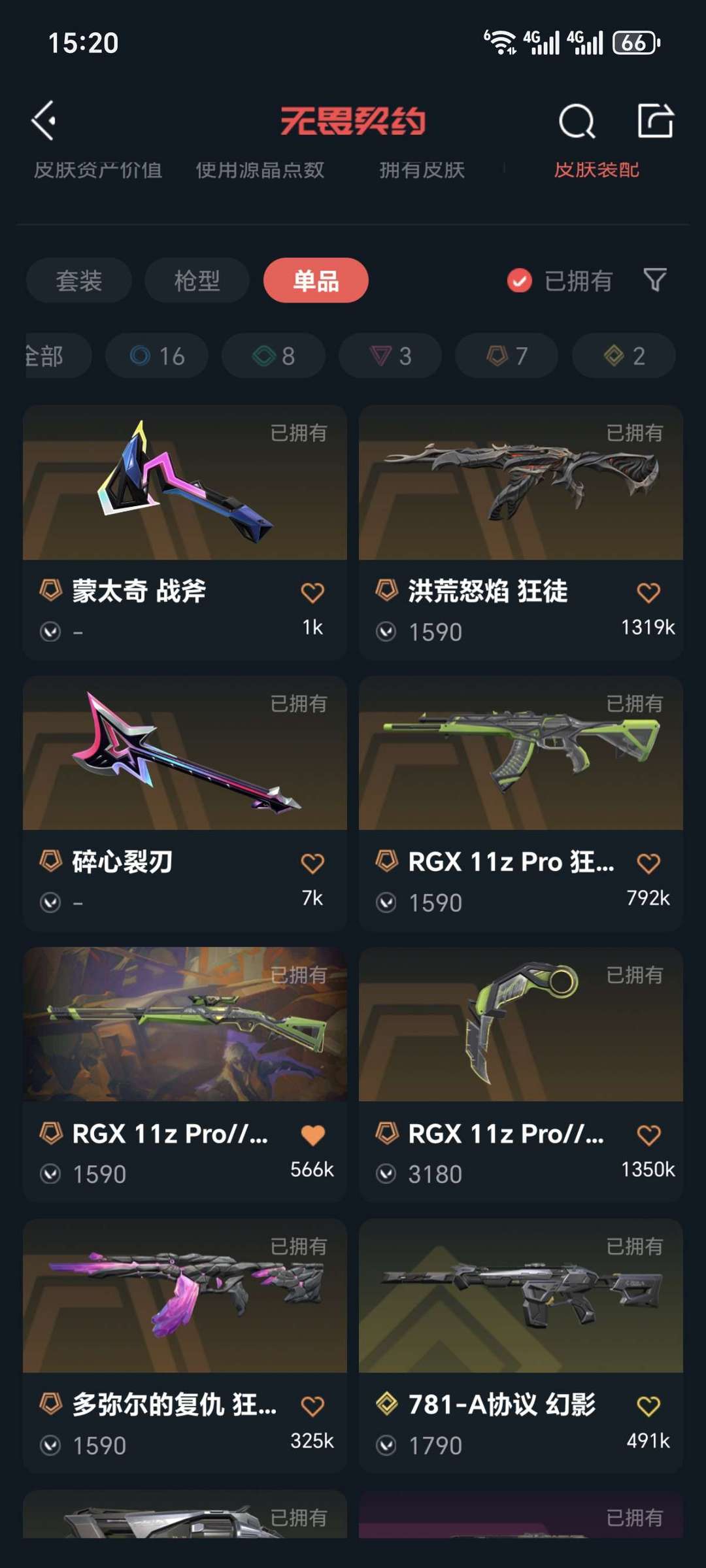Screen dimensions: 706x1568
Task: Select the 枪型 filter button
Action: pyautogui.click(x=195, y=280)
